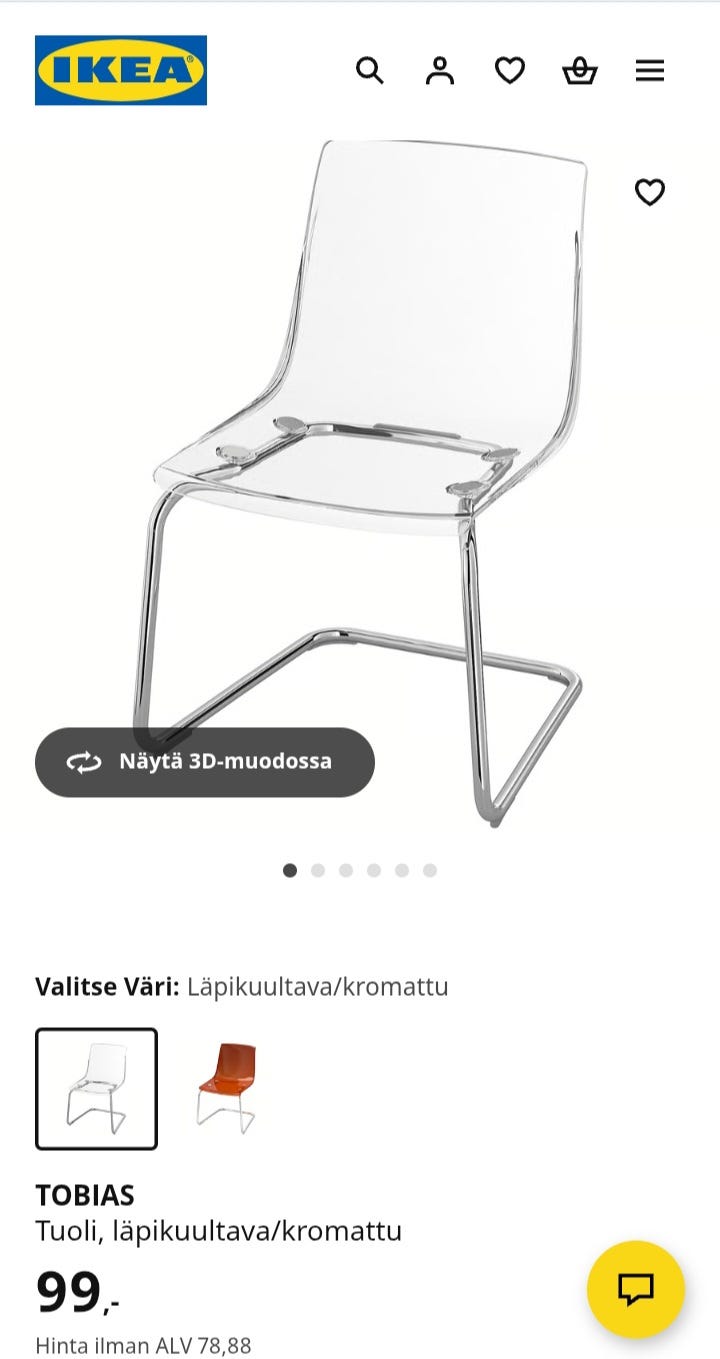Select the last carousel dot
The height and width of the screenshot is (1359, 720).
tap(430, 870)
